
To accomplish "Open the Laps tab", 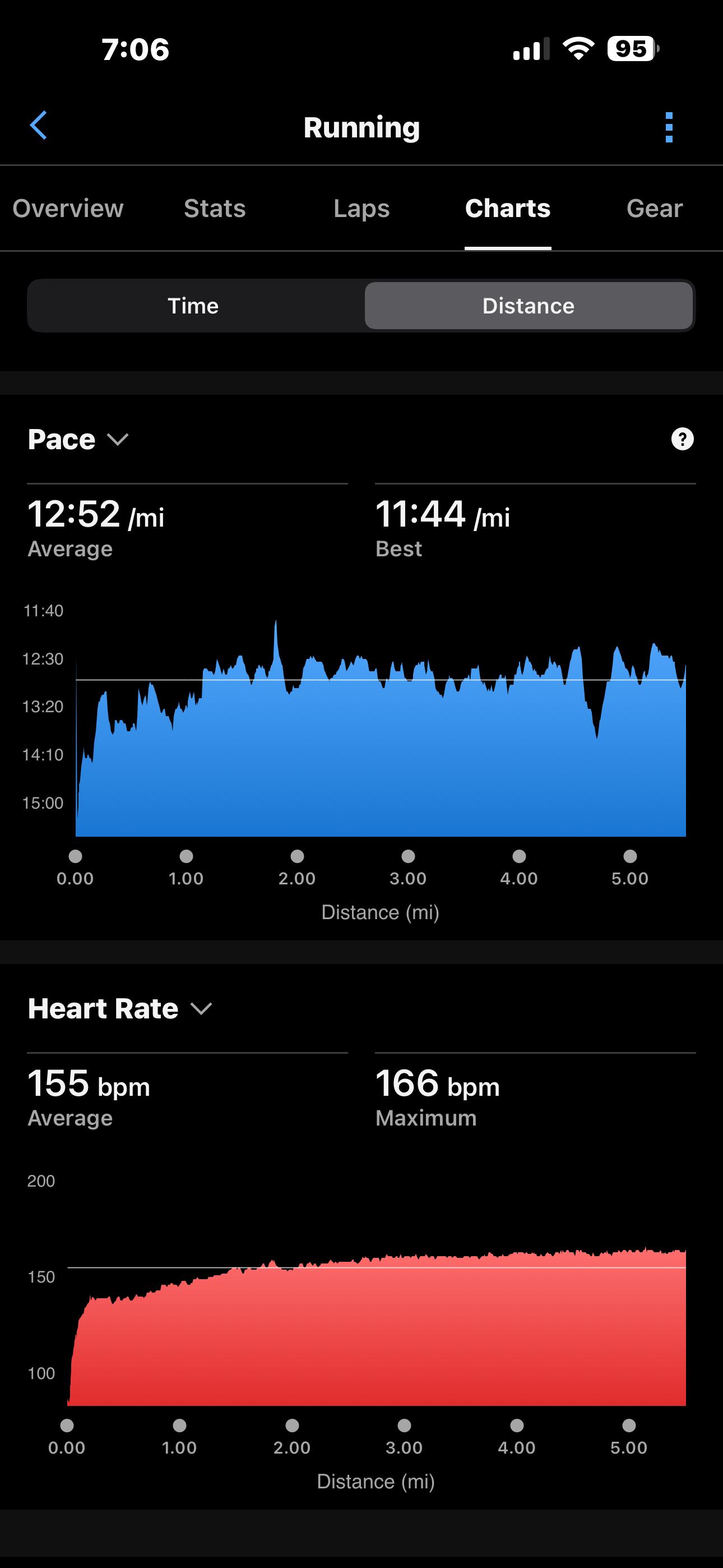I will 361,209.
